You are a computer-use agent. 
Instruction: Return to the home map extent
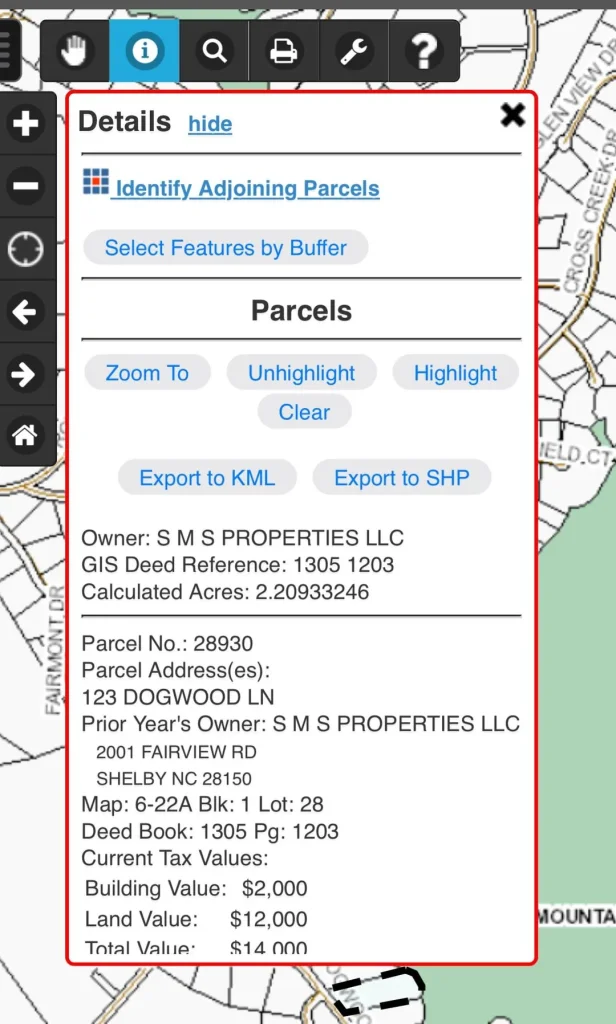(x=25, y=436)
